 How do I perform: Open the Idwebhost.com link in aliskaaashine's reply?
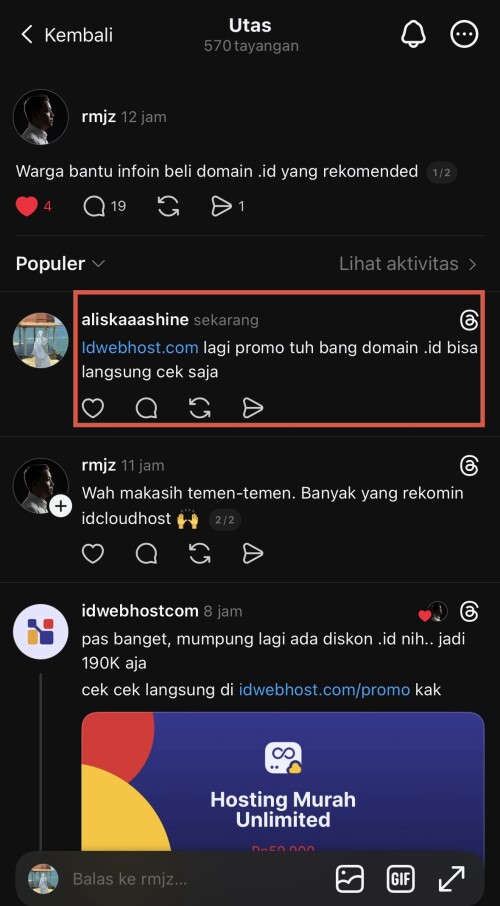140,347
